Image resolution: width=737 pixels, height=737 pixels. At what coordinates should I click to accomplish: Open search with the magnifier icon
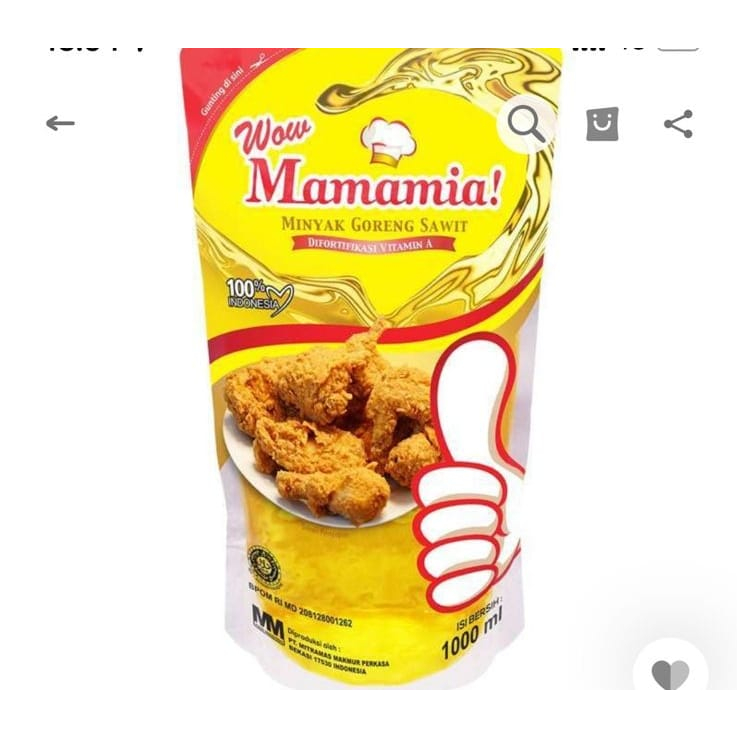pos(526,124)
